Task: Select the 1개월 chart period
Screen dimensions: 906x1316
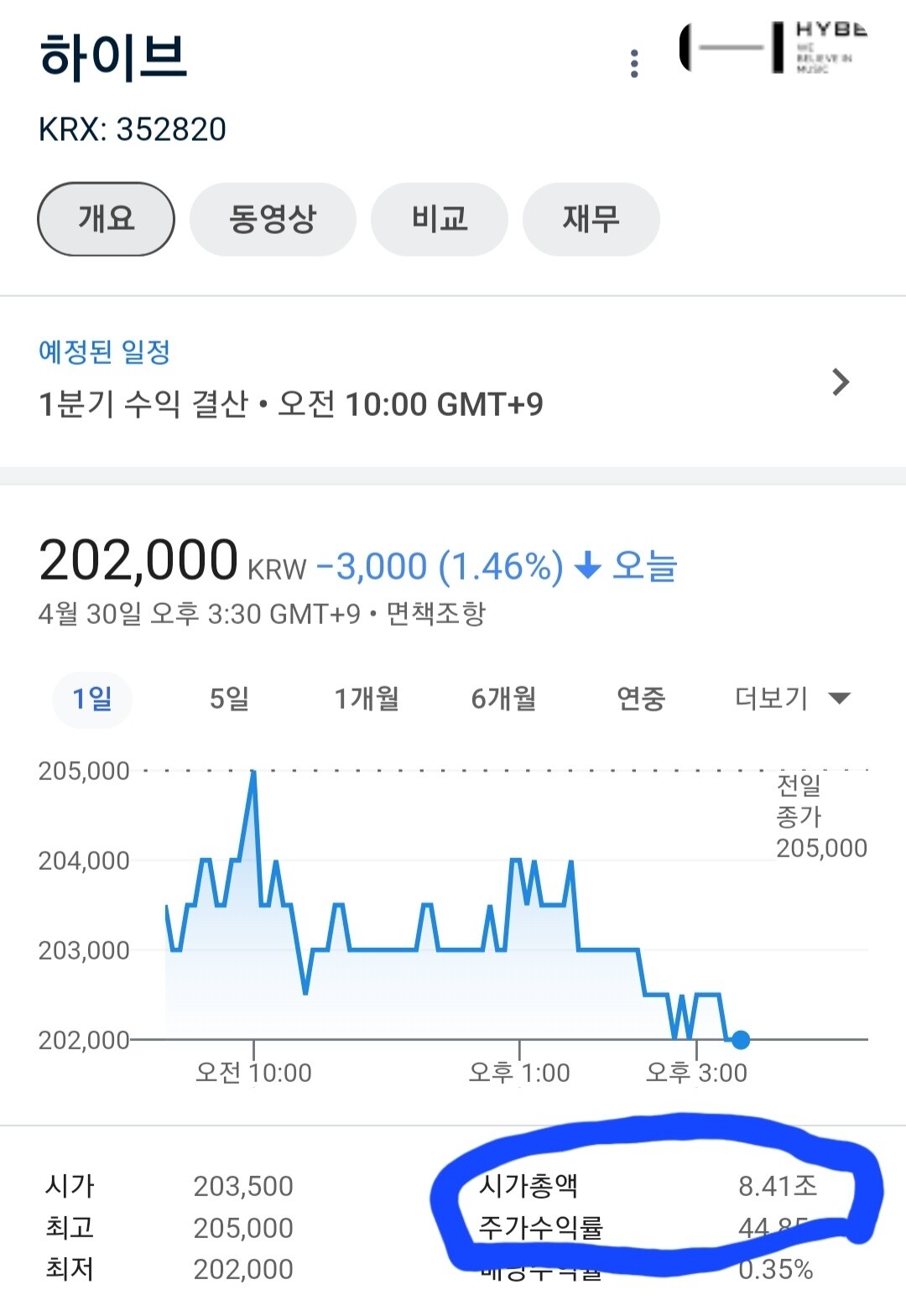Action: 367,698
